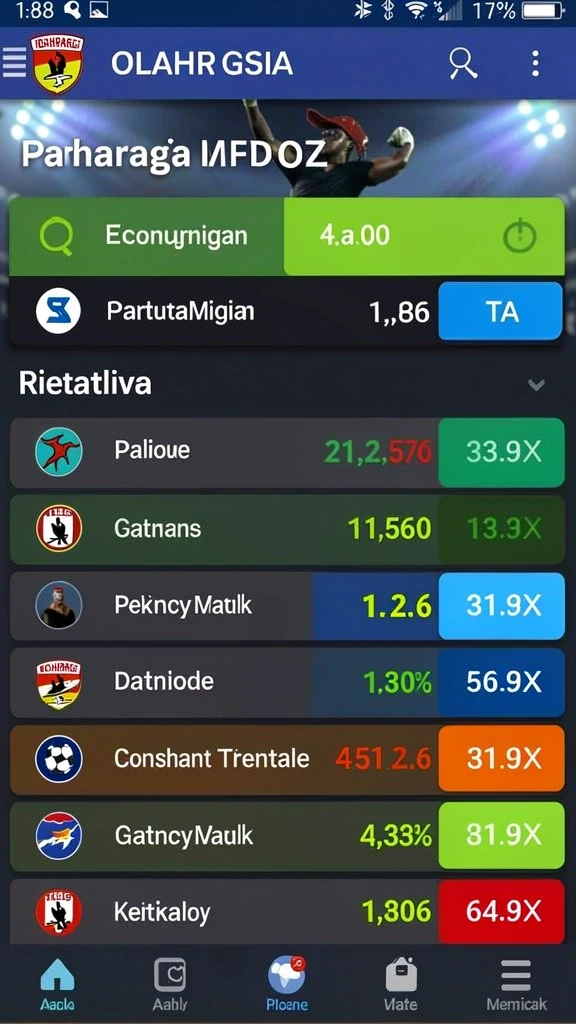
Task: Tap the power icon beside 4.a.00
Action: click(520, 236)
